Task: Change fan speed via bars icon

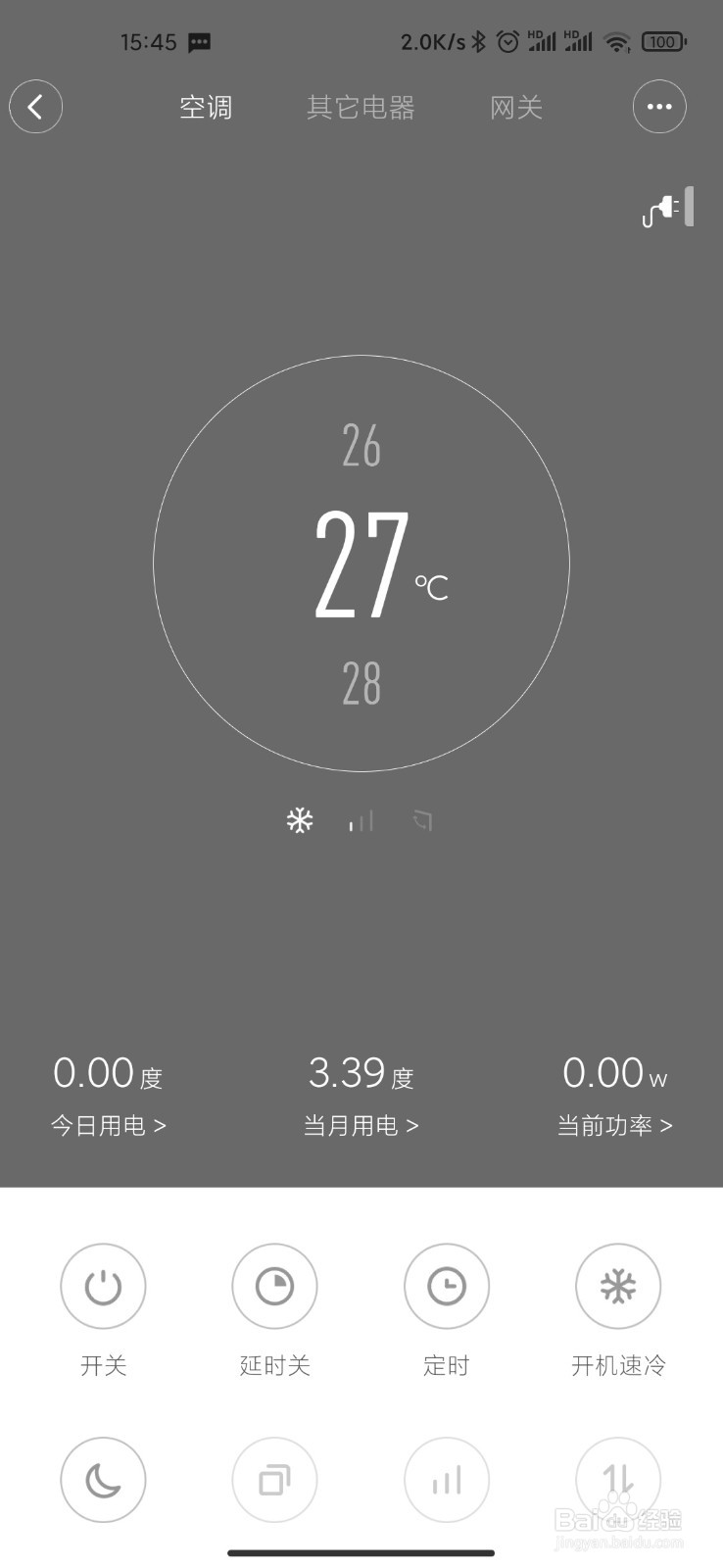Action: tap(361, 820)
